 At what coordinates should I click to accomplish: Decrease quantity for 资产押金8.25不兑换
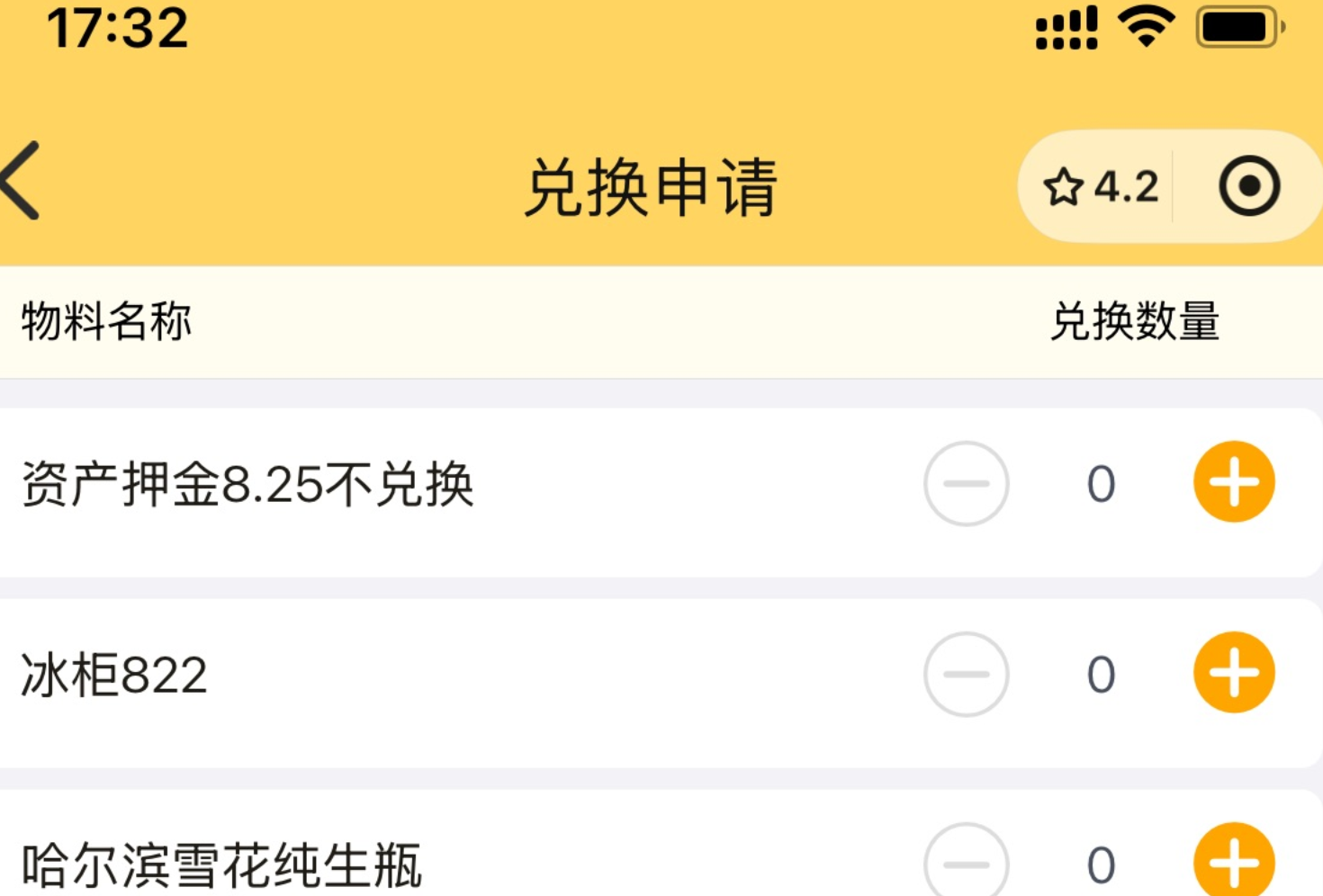966,483
